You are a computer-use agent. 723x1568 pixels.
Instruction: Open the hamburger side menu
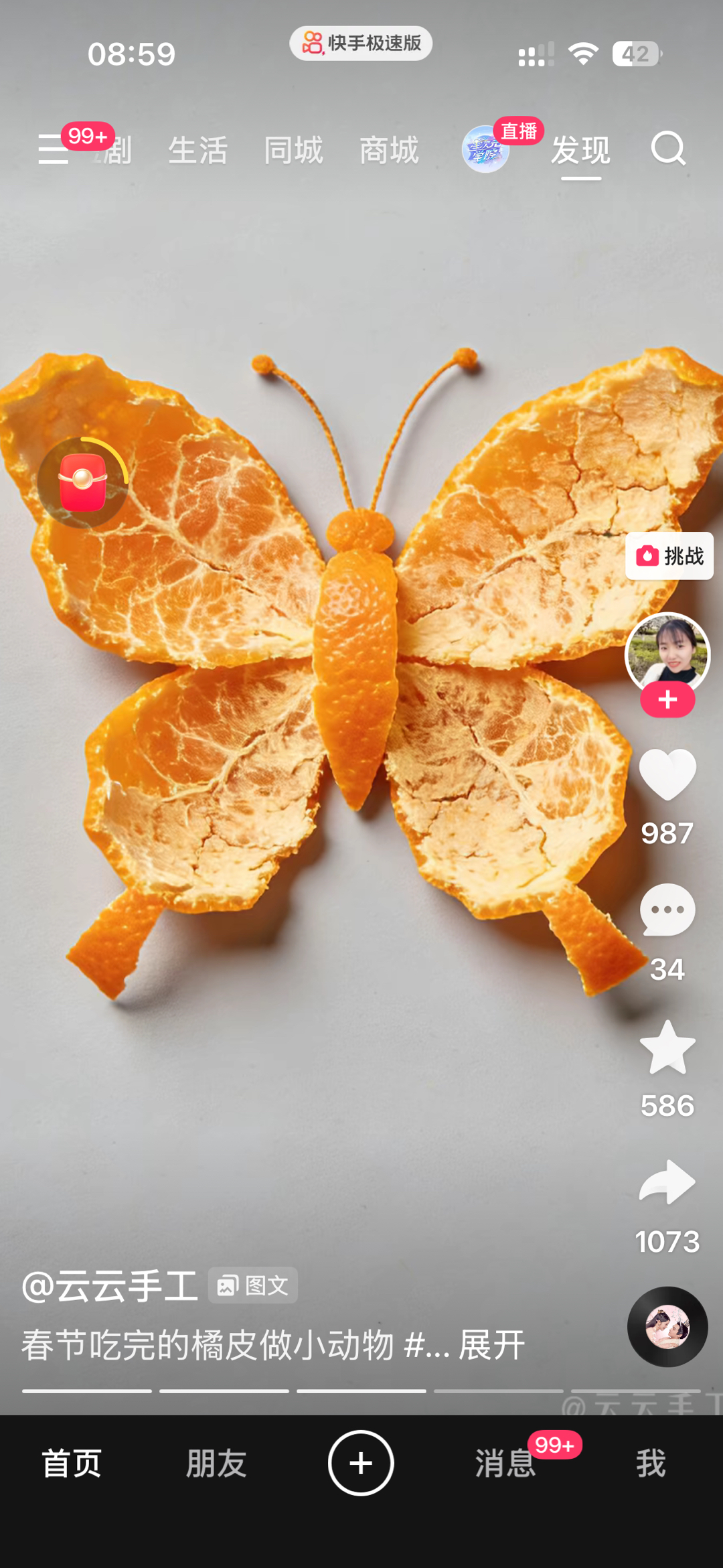click(x=54, y=149)
